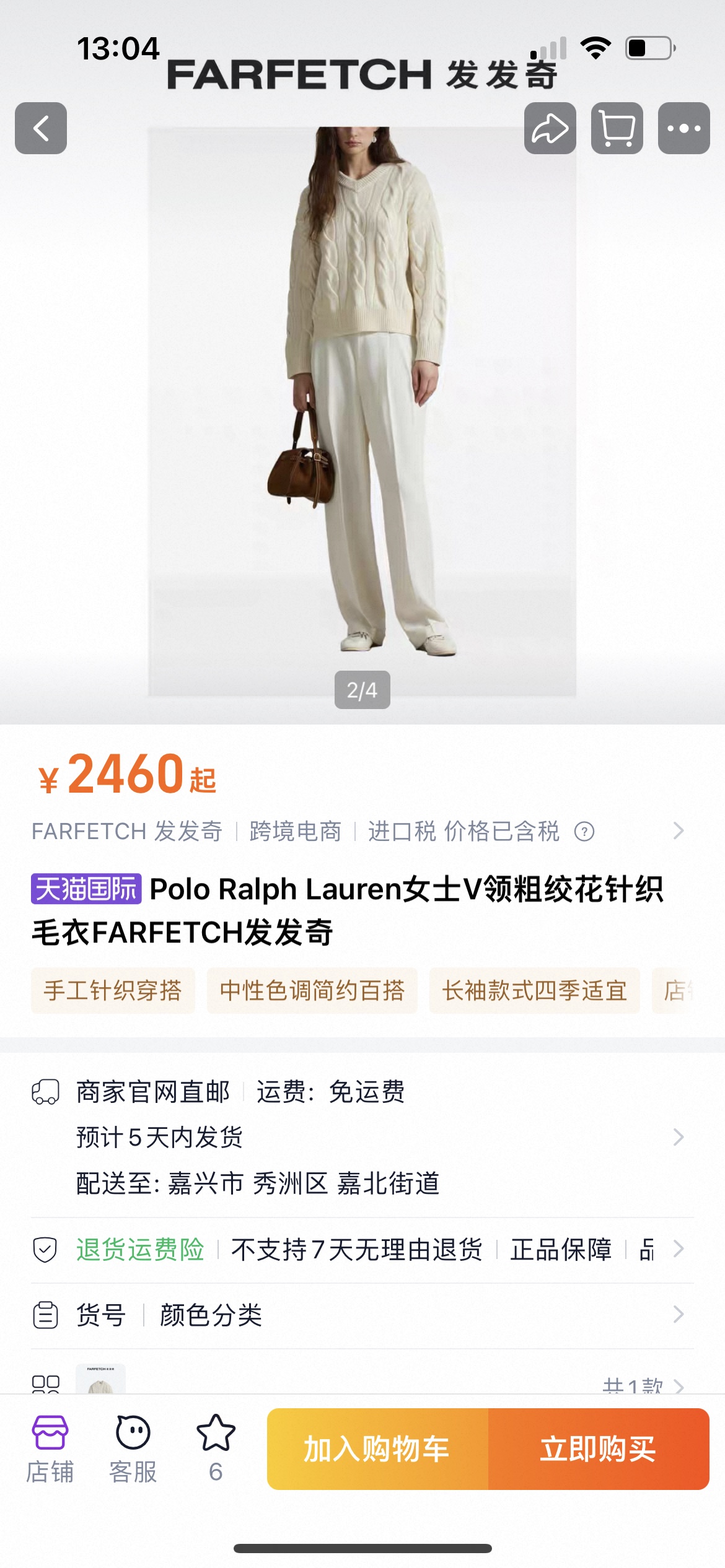This screenshot has width=725, height=1568.
Task: Tap the 手工针织穿搭 tag chip
Action: [x=113, y=990]
